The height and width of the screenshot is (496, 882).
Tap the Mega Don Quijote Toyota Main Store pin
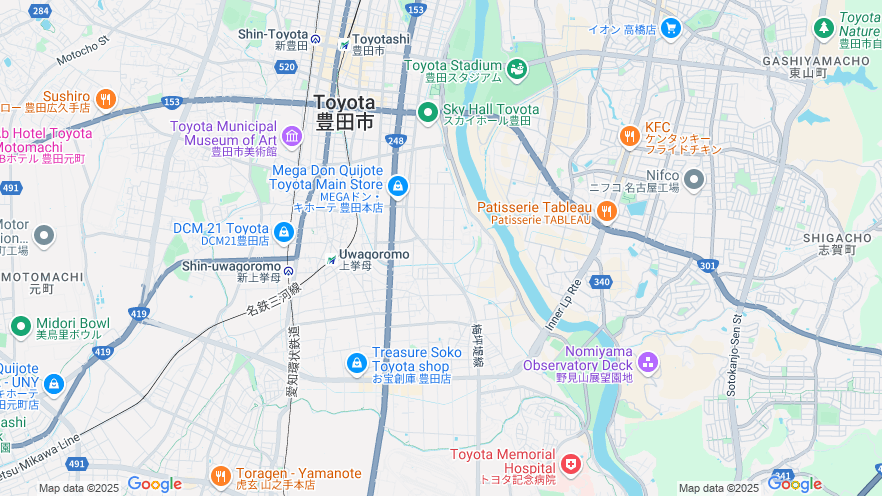398,186
